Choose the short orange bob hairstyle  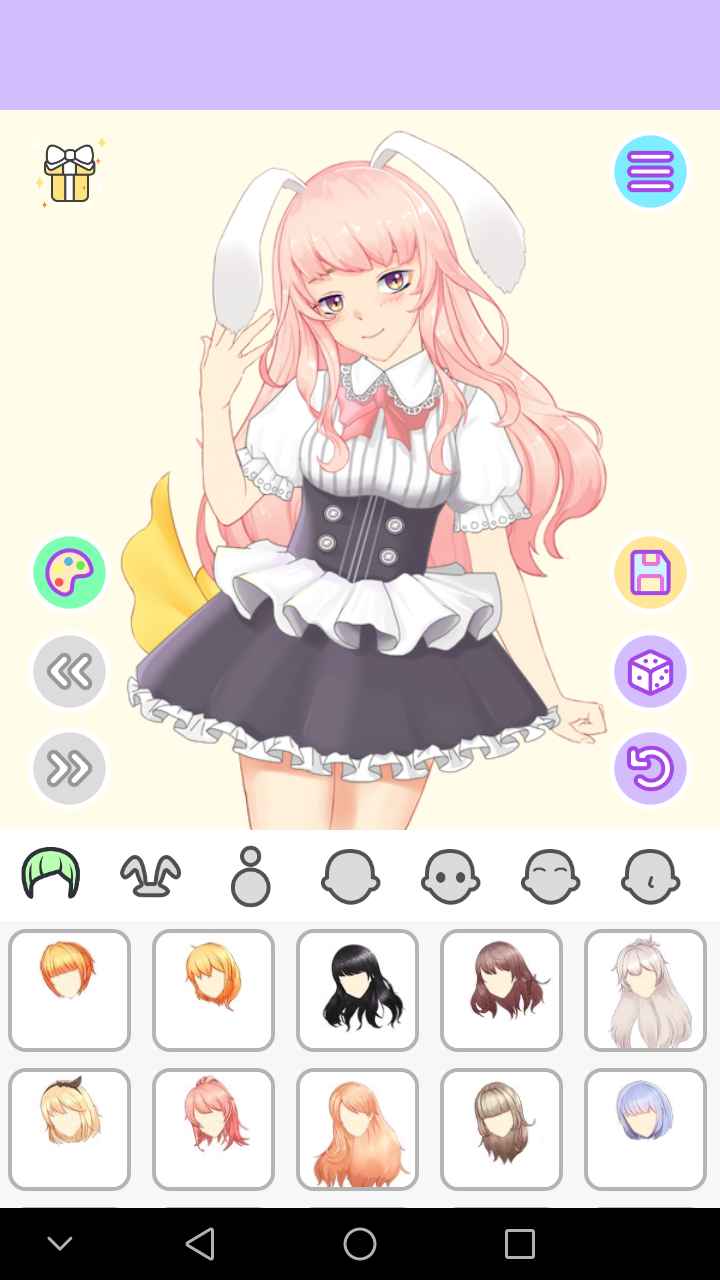(69, 990)
